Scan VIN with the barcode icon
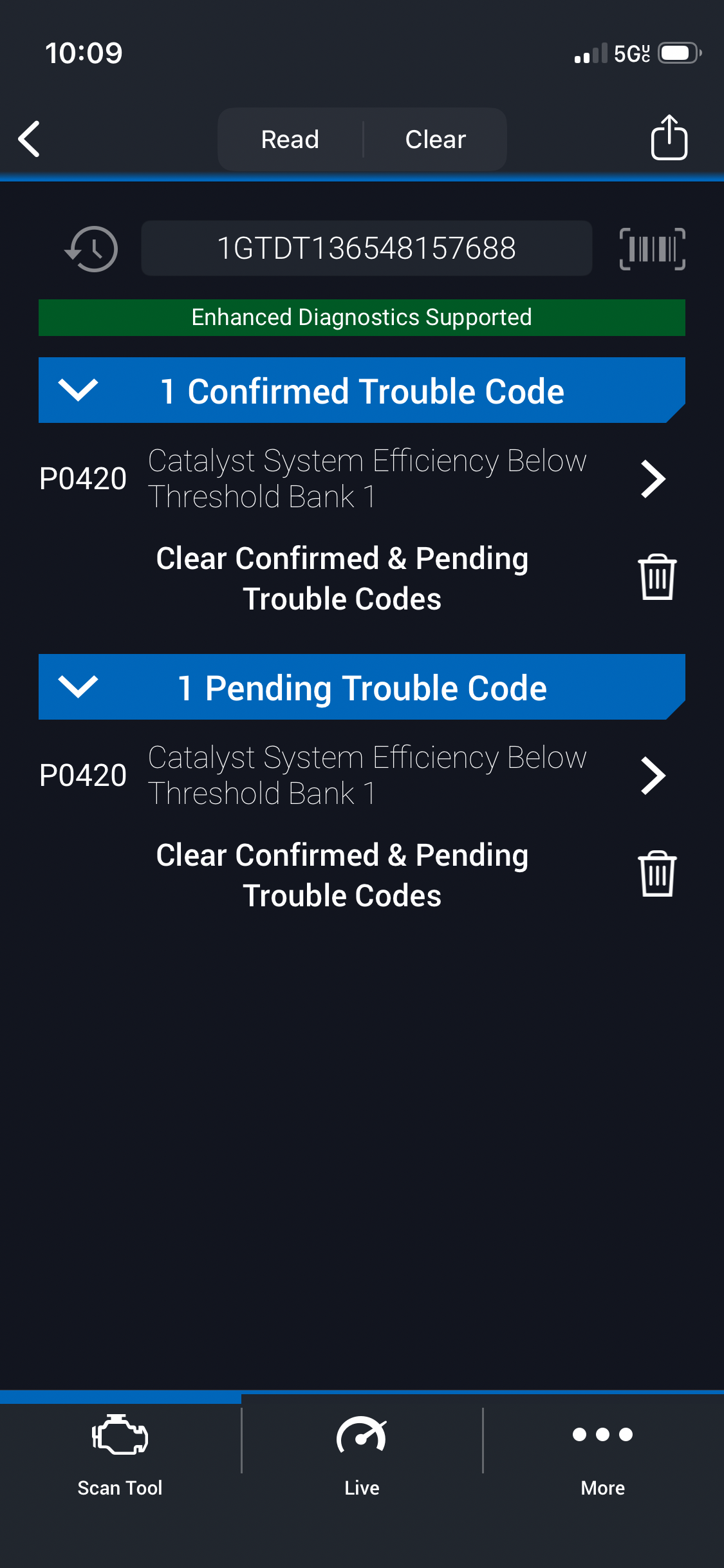This screenshot has width=724, height=1568. 652,249
